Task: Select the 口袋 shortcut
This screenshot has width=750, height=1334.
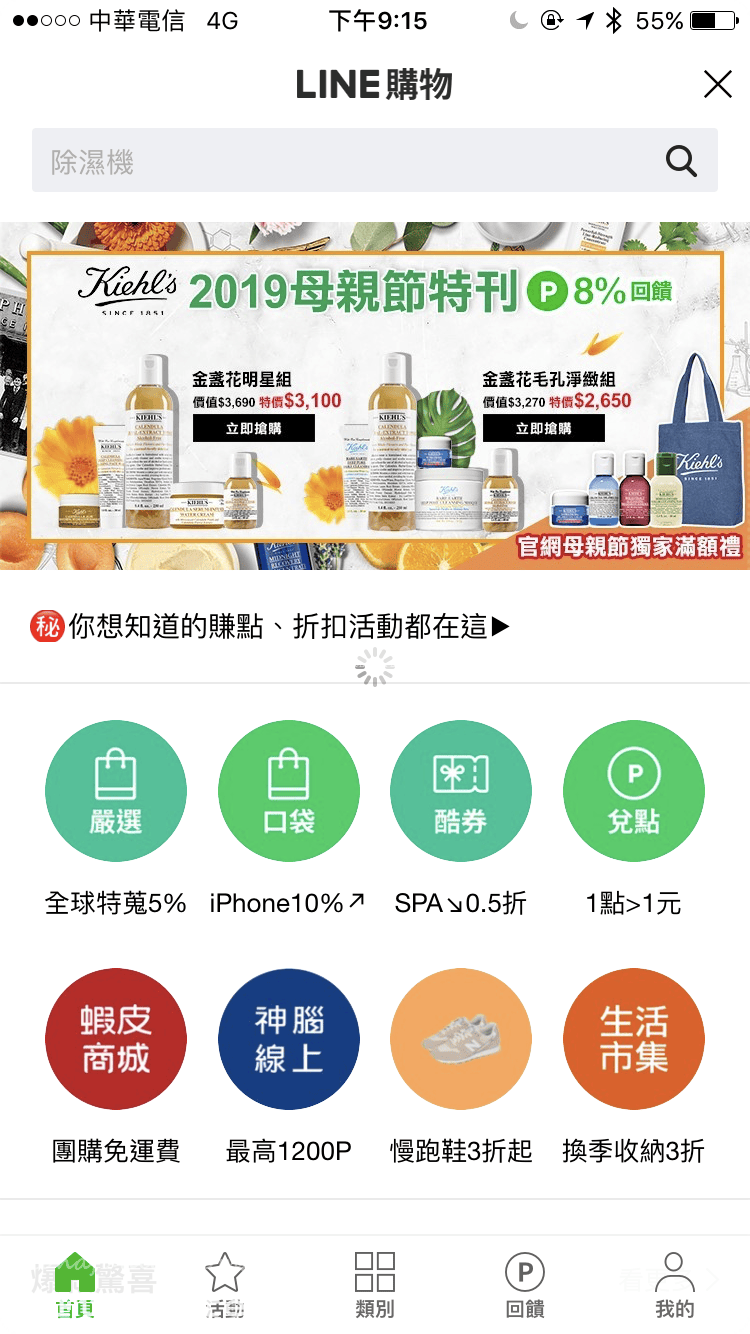Action: (x=289, y=791)
